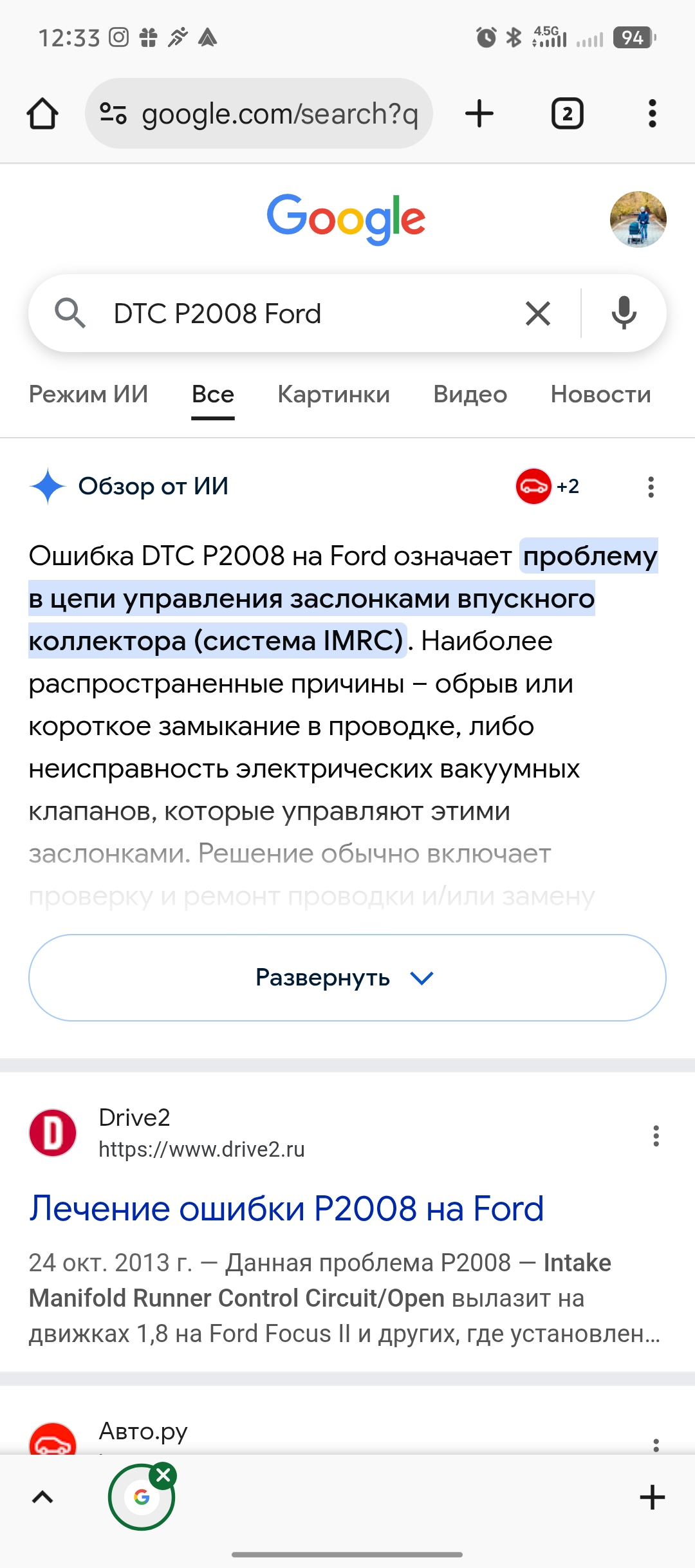Switch to the Режим ИИ tab
Viewport: 695px width, 1568px height.
click(x=89, y=395)
